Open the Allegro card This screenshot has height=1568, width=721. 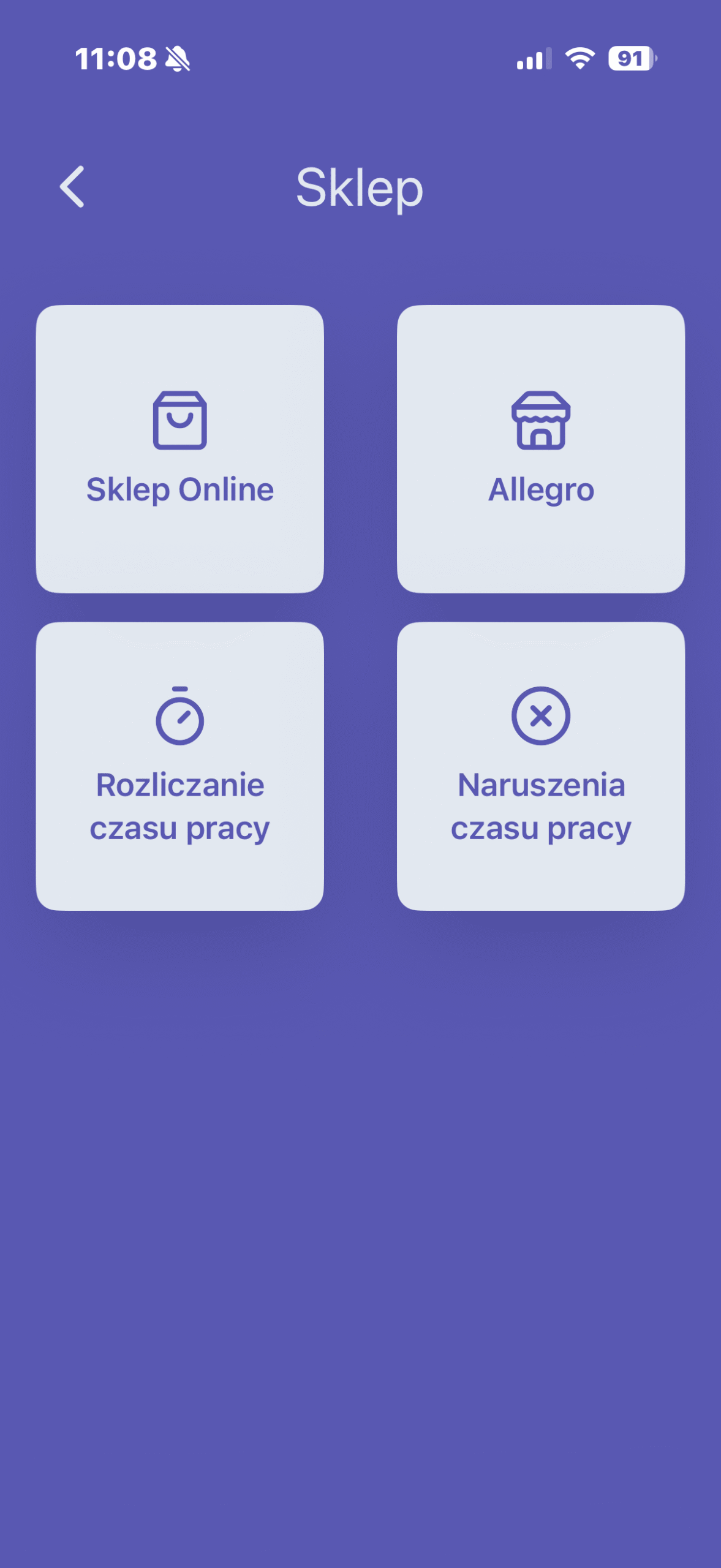pyautogui.click(x=540, y=449)
